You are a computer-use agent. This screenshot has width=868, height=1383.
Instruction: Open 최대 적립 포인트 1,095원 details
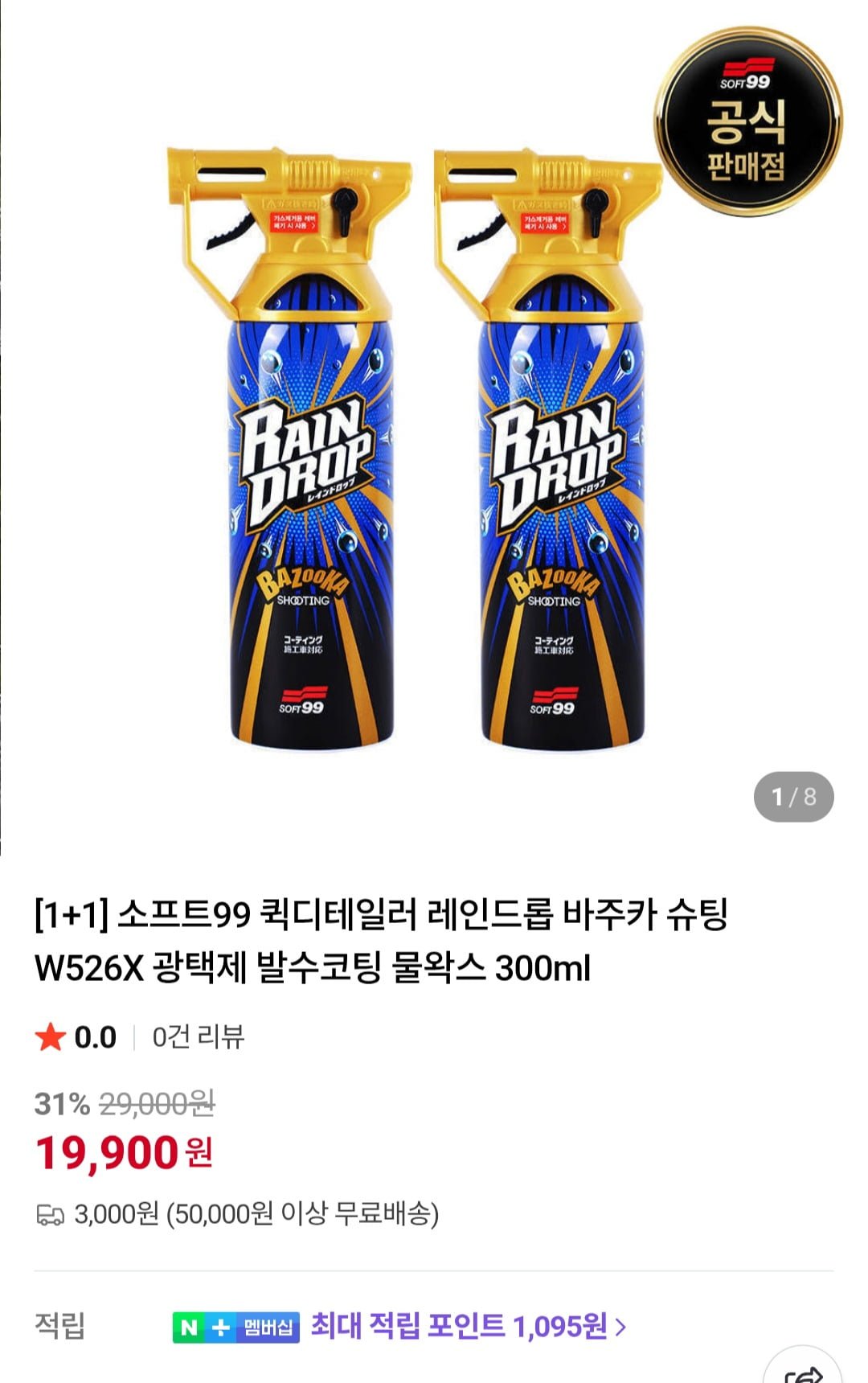(x=468, y=1326)
